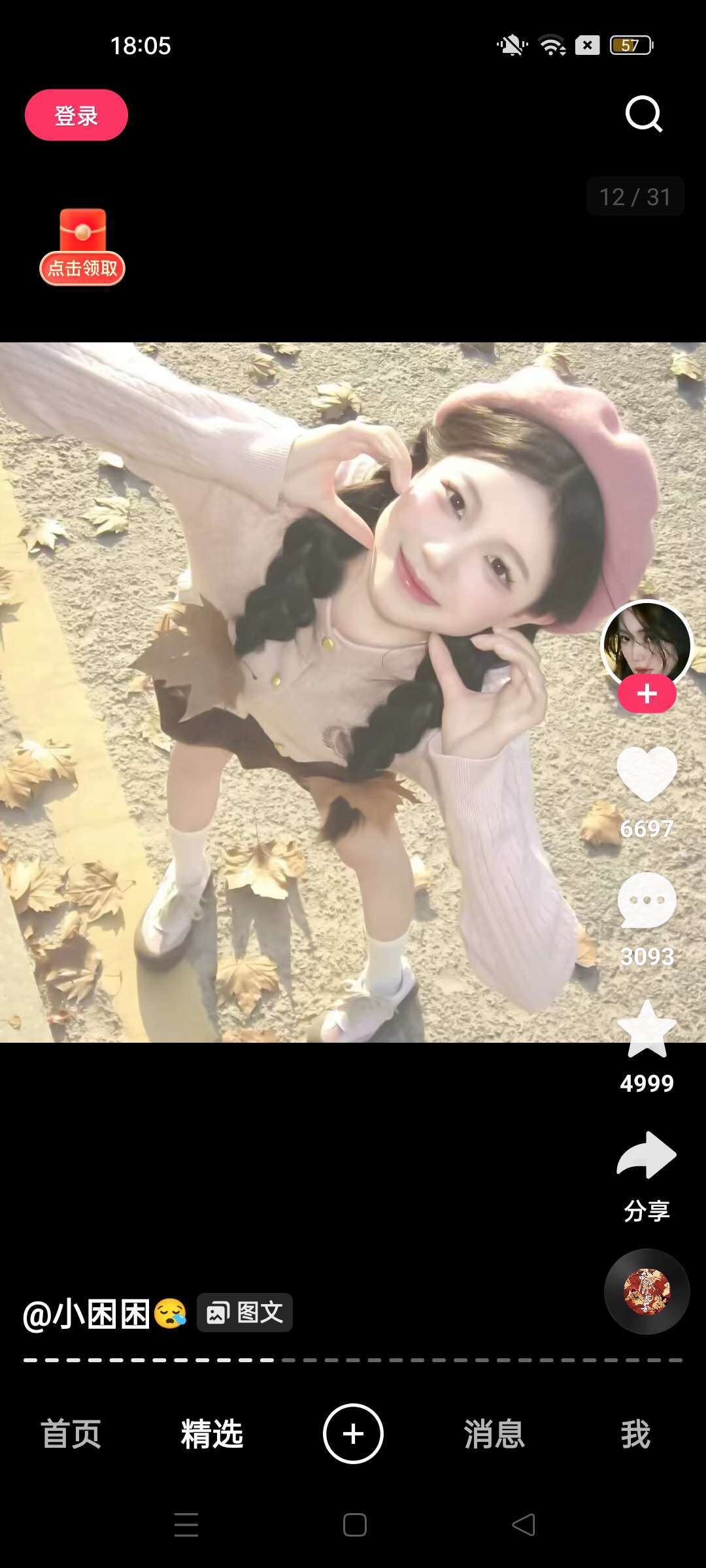Image resolution: width=706 pixels, height=1568 pixels.
Task: Tap the system home button
Action: coord(354,1525)
